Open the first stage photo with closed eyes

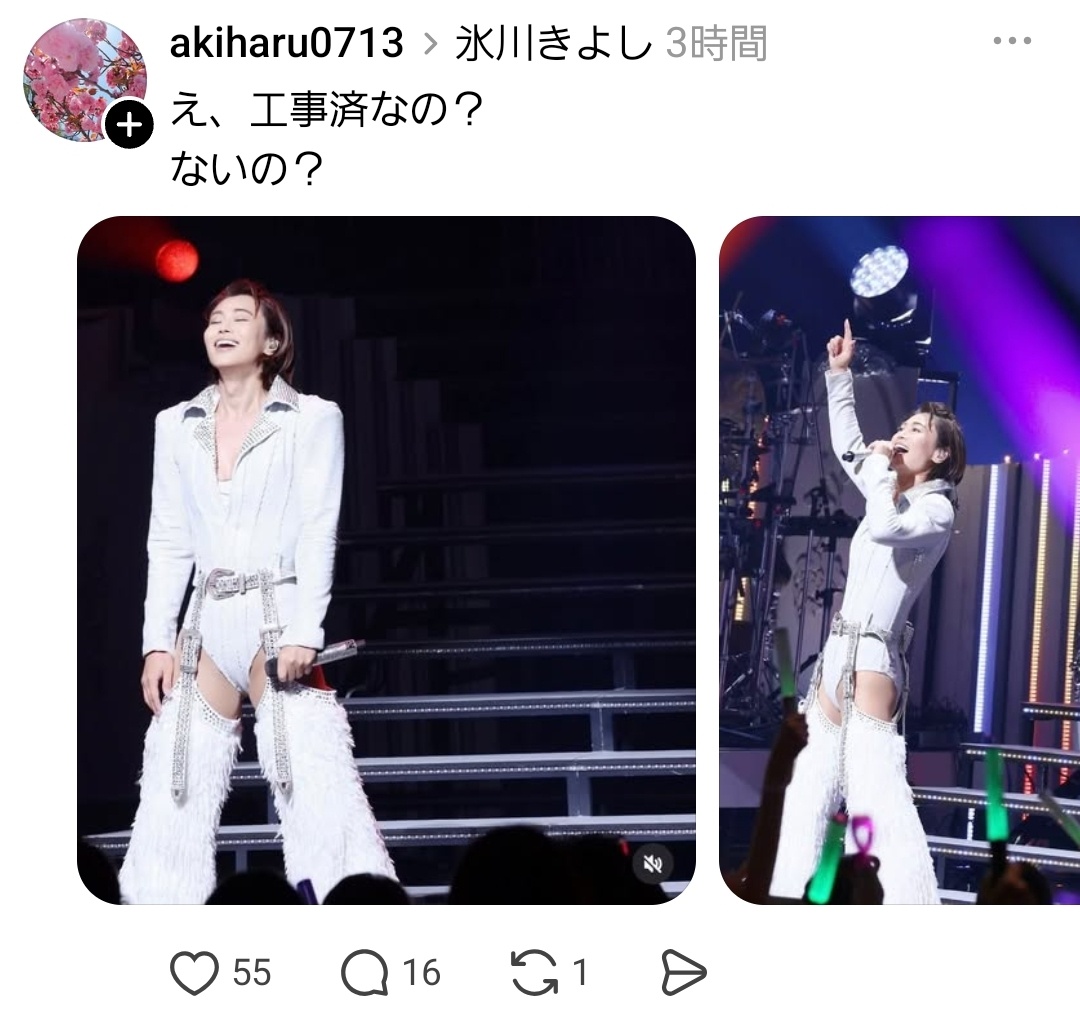tap(386, 560)
